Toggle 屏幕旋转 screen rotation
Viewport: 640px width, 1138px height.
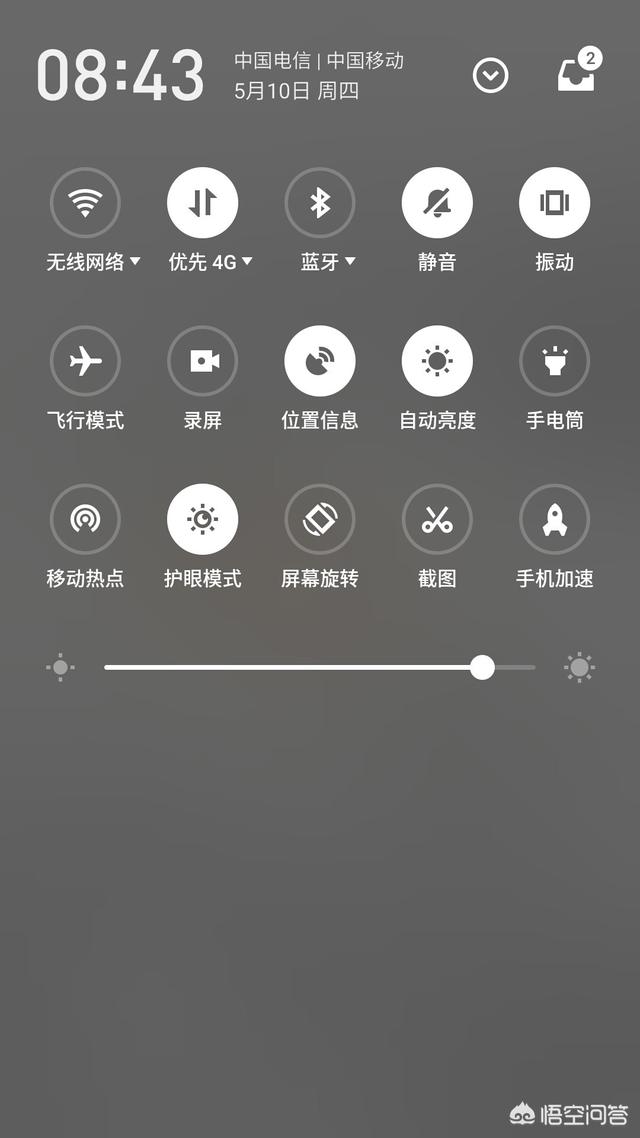[x=320, y=519]
